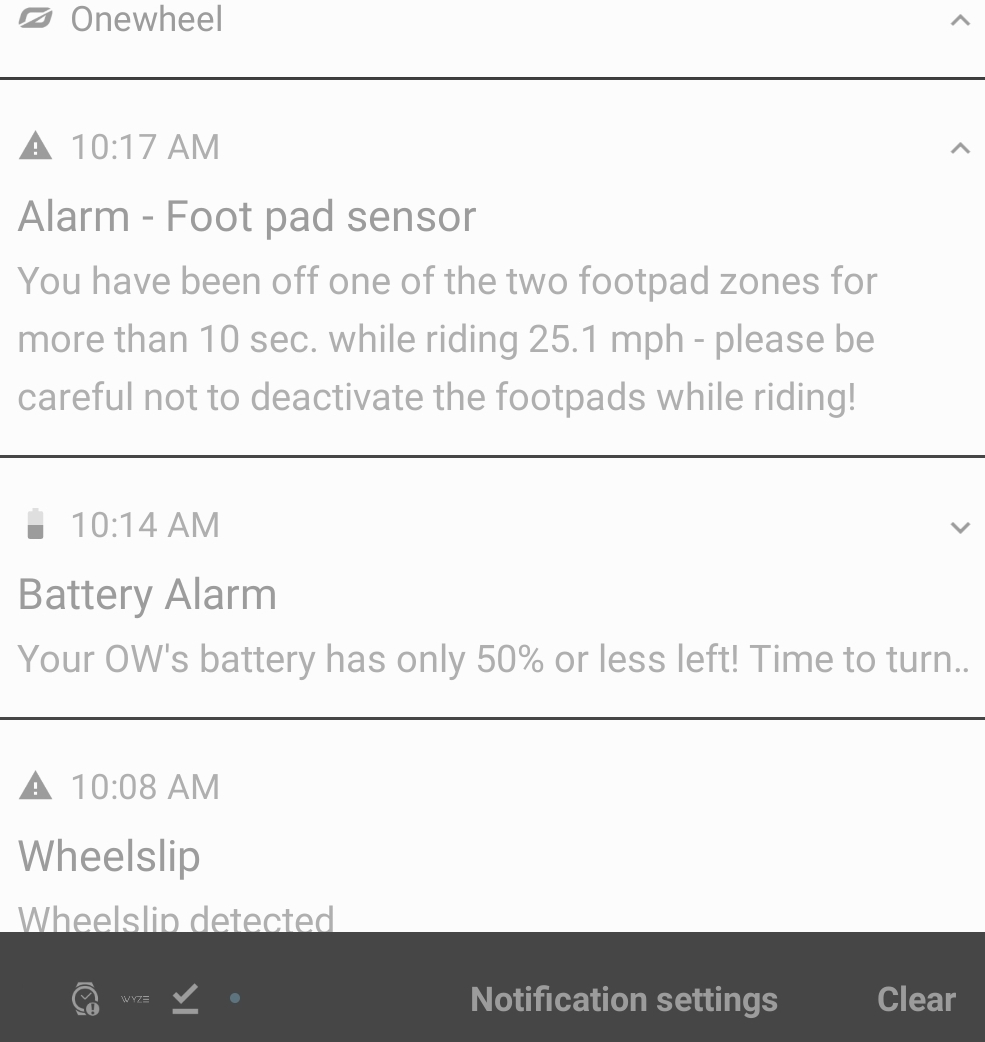Click the 10:17 AM timestamp
The image size is (985, 1042).
coord(144,146)
